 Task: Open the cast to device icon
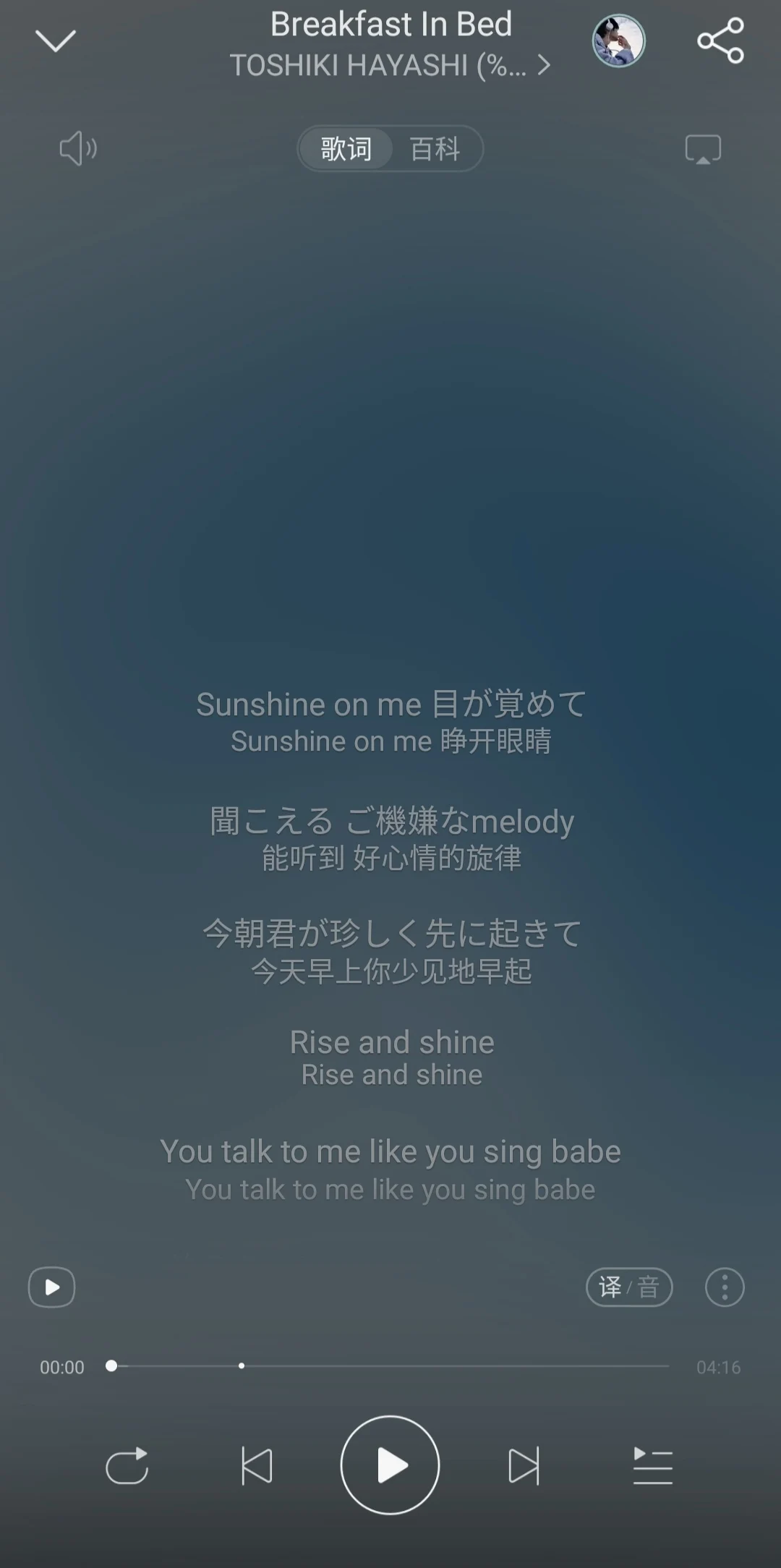(703, 150)
